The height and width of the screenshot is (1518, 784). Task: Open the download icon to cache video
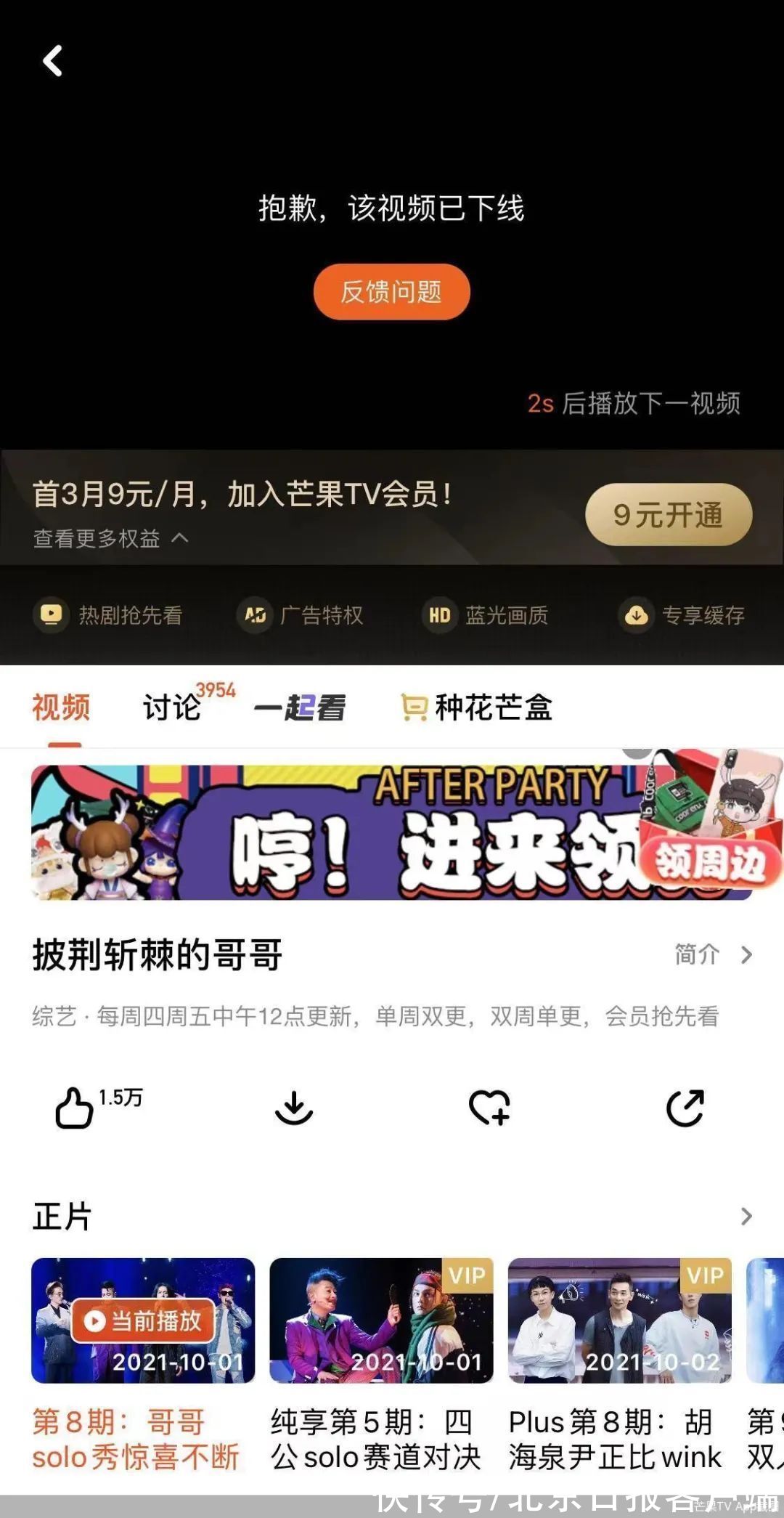(293, 1107)
